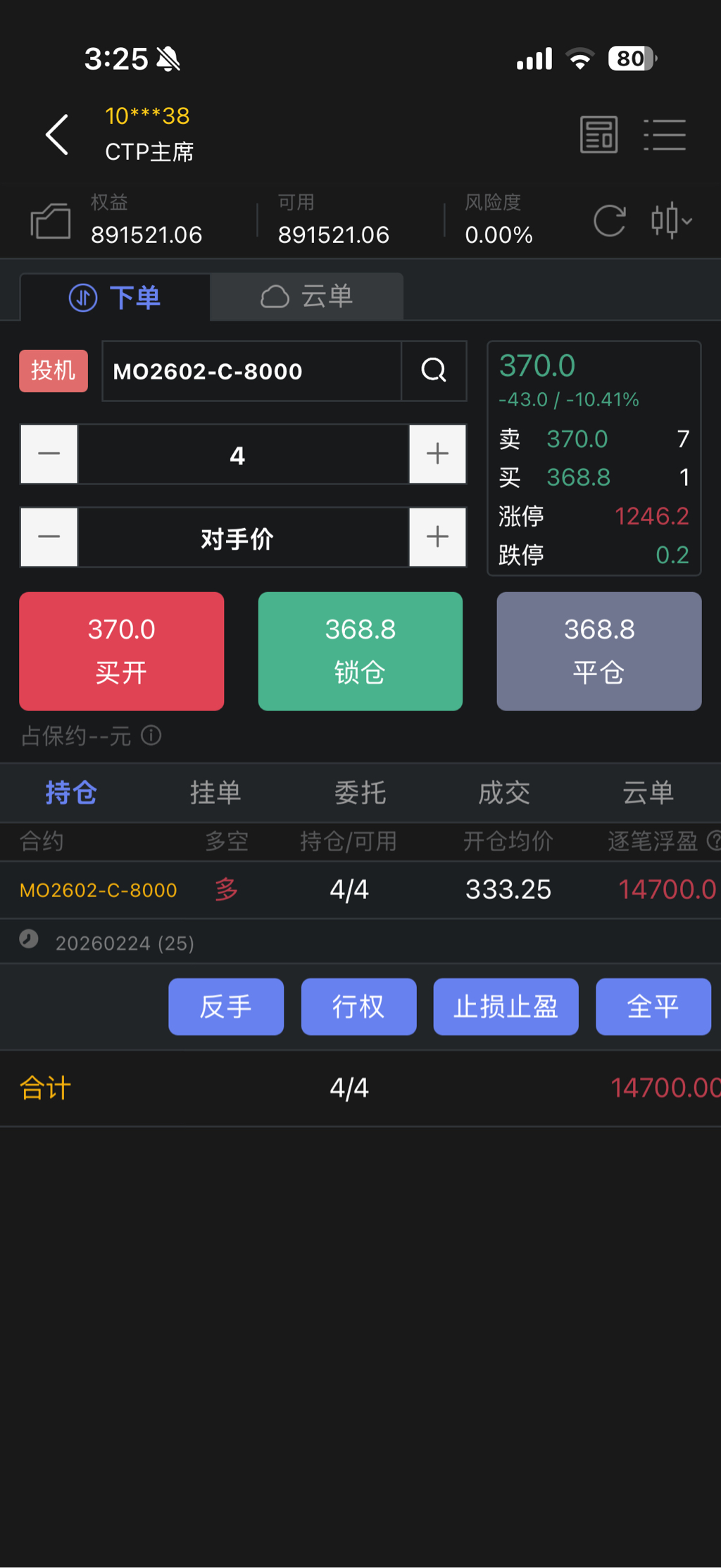Switch to the 云单 order tab
Image resolution: width=721 pixels, height=1568 pixels.
pos(307,296)
